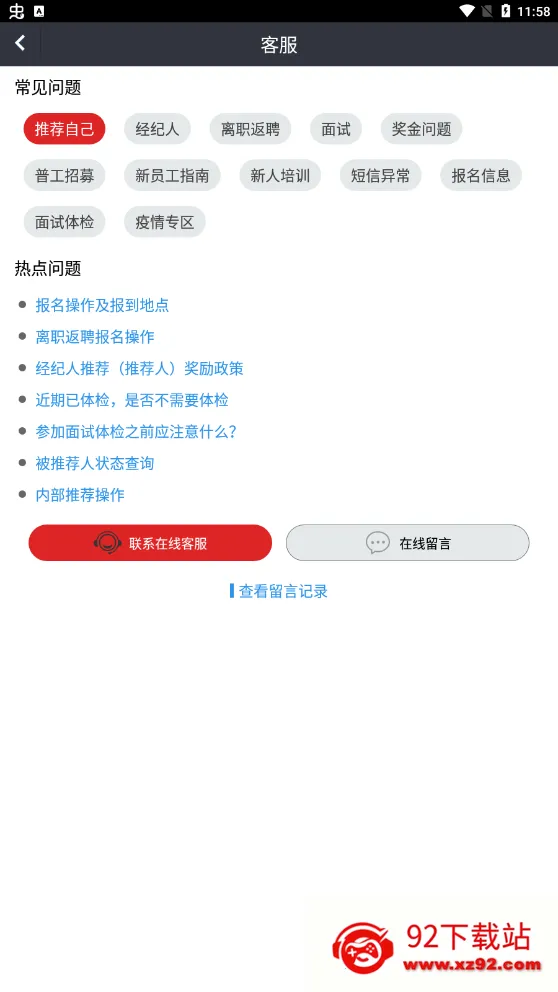Select the 报名信息 chip
The width and height of the screenshot is (558, 992).
[481, 175]
